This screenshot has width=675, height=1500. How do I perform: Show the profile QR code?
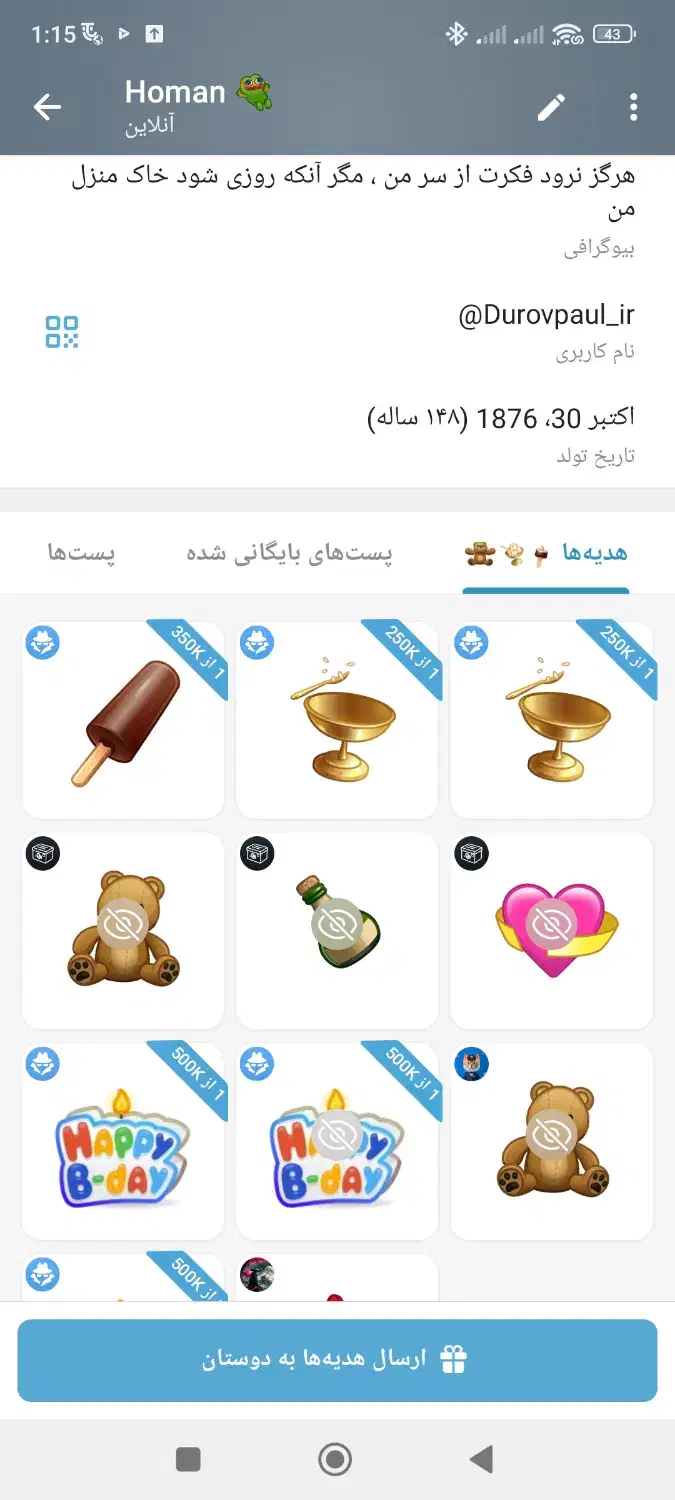tap(62, 332)
